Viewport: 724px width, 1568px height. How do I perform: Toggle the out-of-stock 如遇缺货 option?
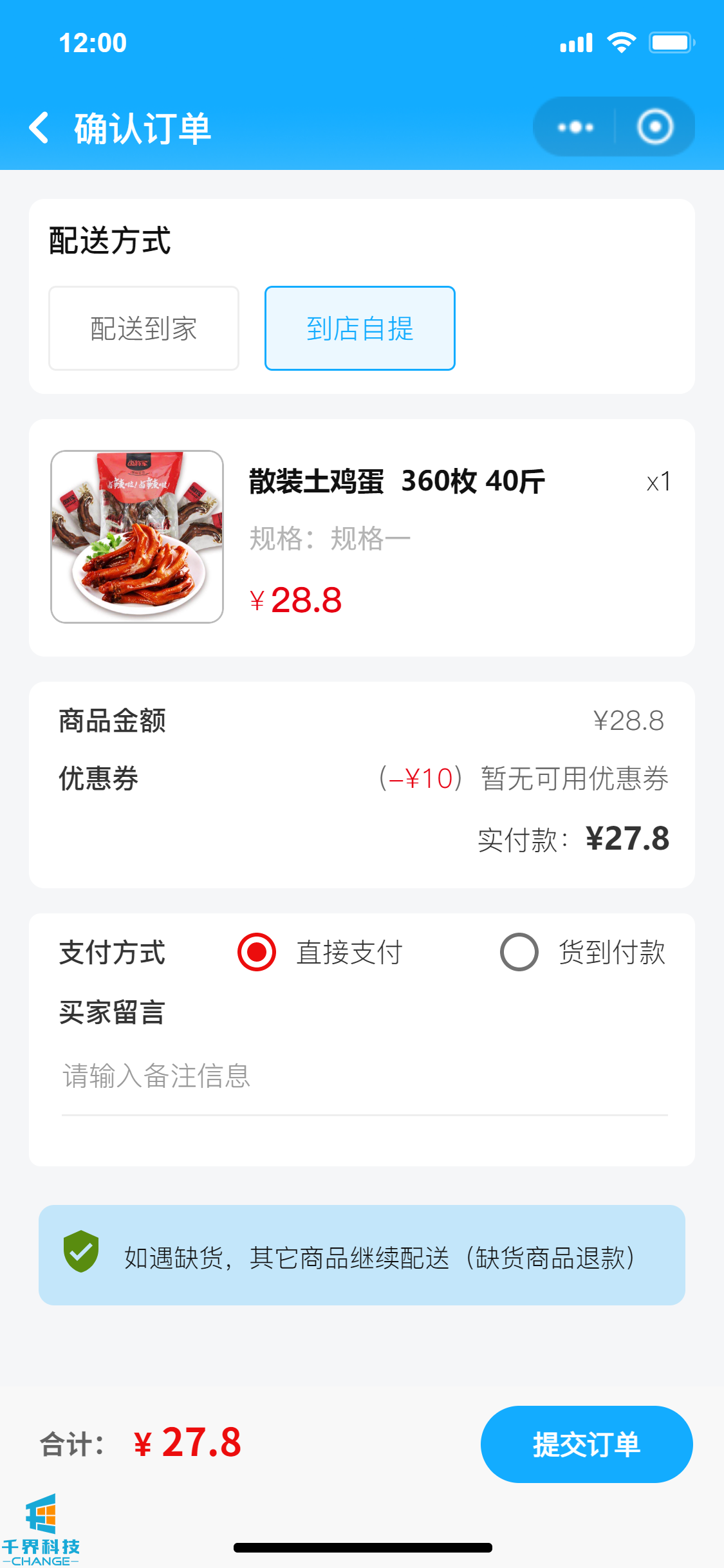tap(81, 1252)
